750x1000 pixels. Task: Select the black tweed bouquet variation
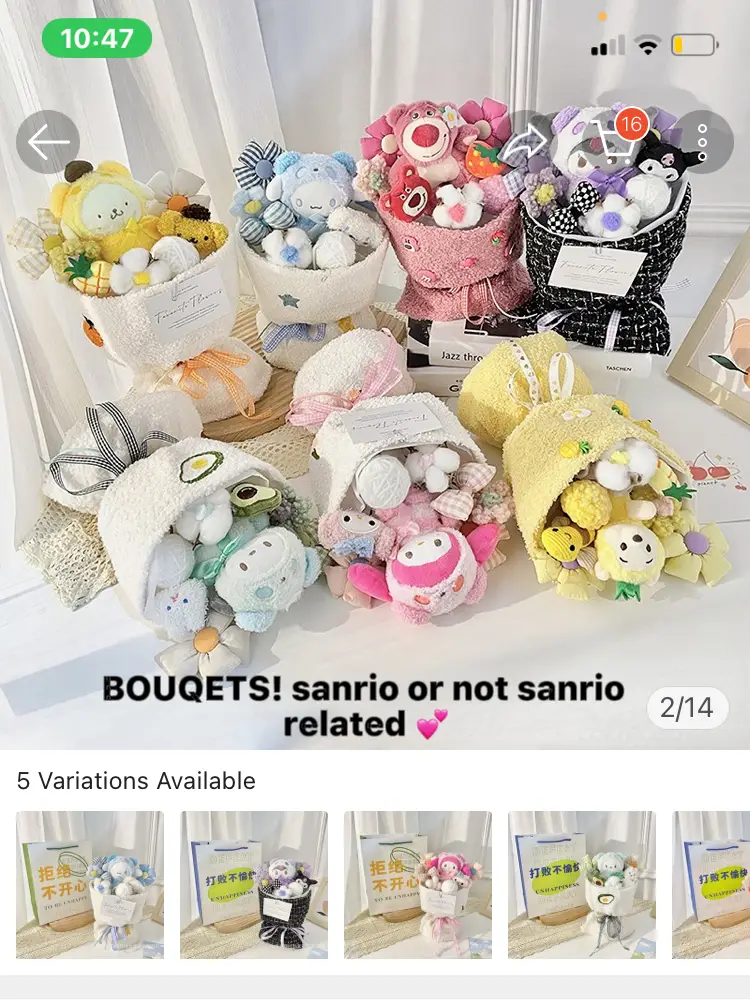pyautogui.click(x=254, y=885)
